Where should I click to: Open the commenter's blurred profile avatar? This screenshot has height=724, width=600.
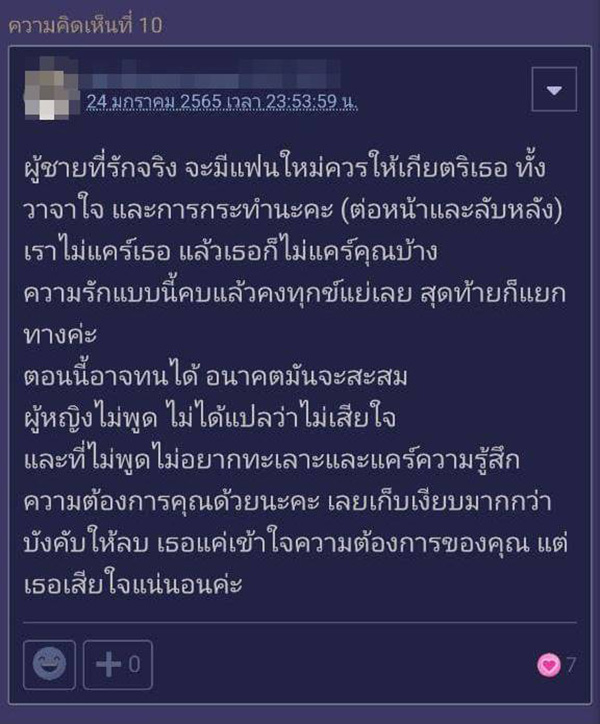point(48,89)
